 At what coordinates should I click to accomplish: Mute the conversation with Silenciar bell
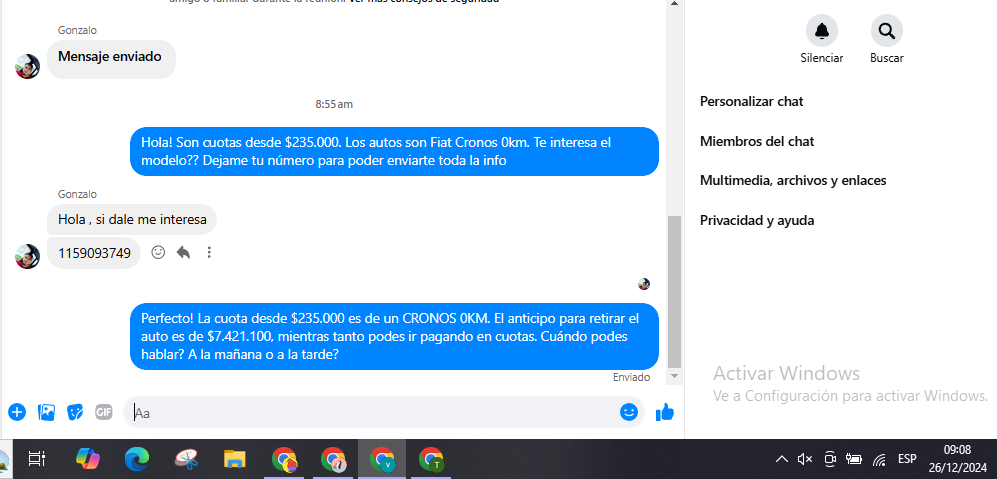(x=822, y=31)
